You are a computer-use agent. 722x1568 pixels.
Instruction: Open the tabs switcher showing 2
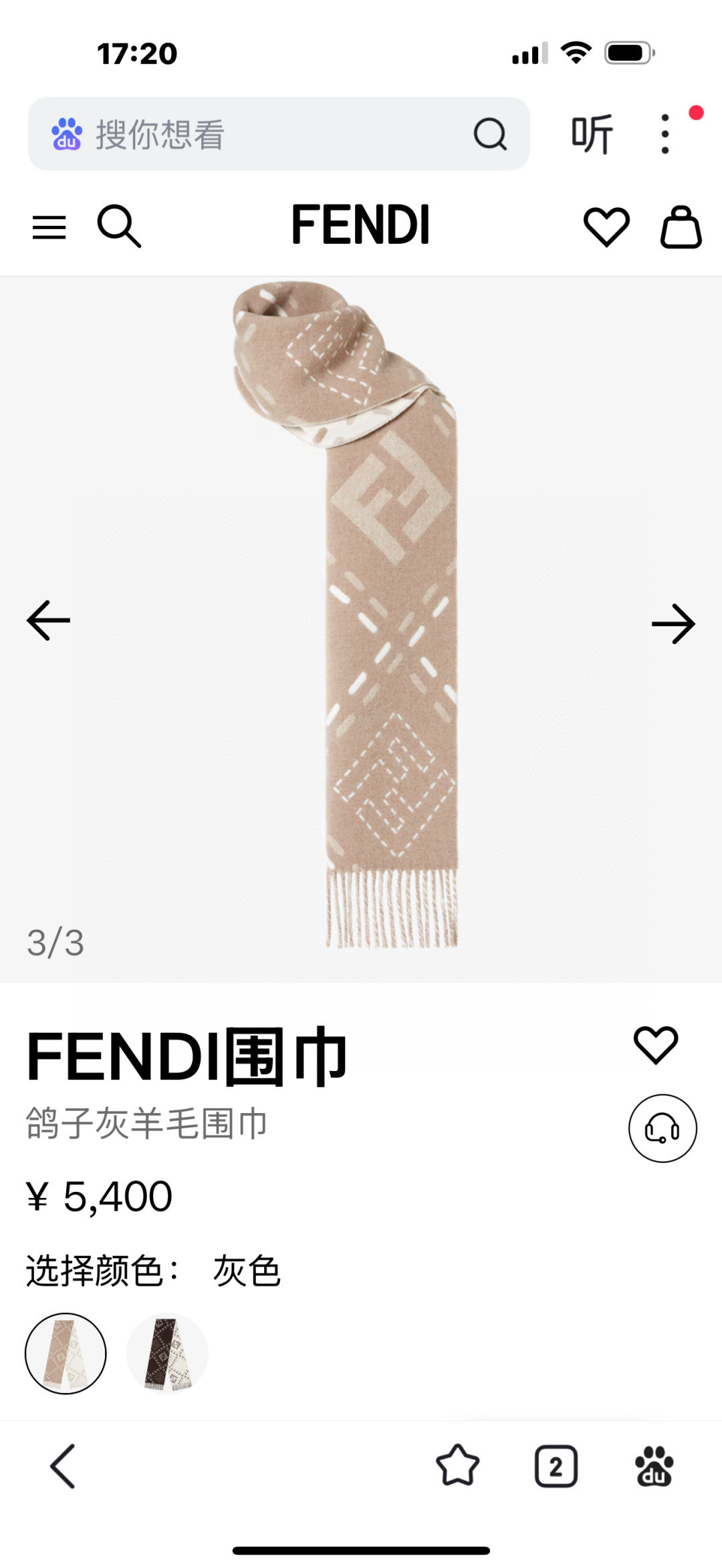(x=556, y=1466)
